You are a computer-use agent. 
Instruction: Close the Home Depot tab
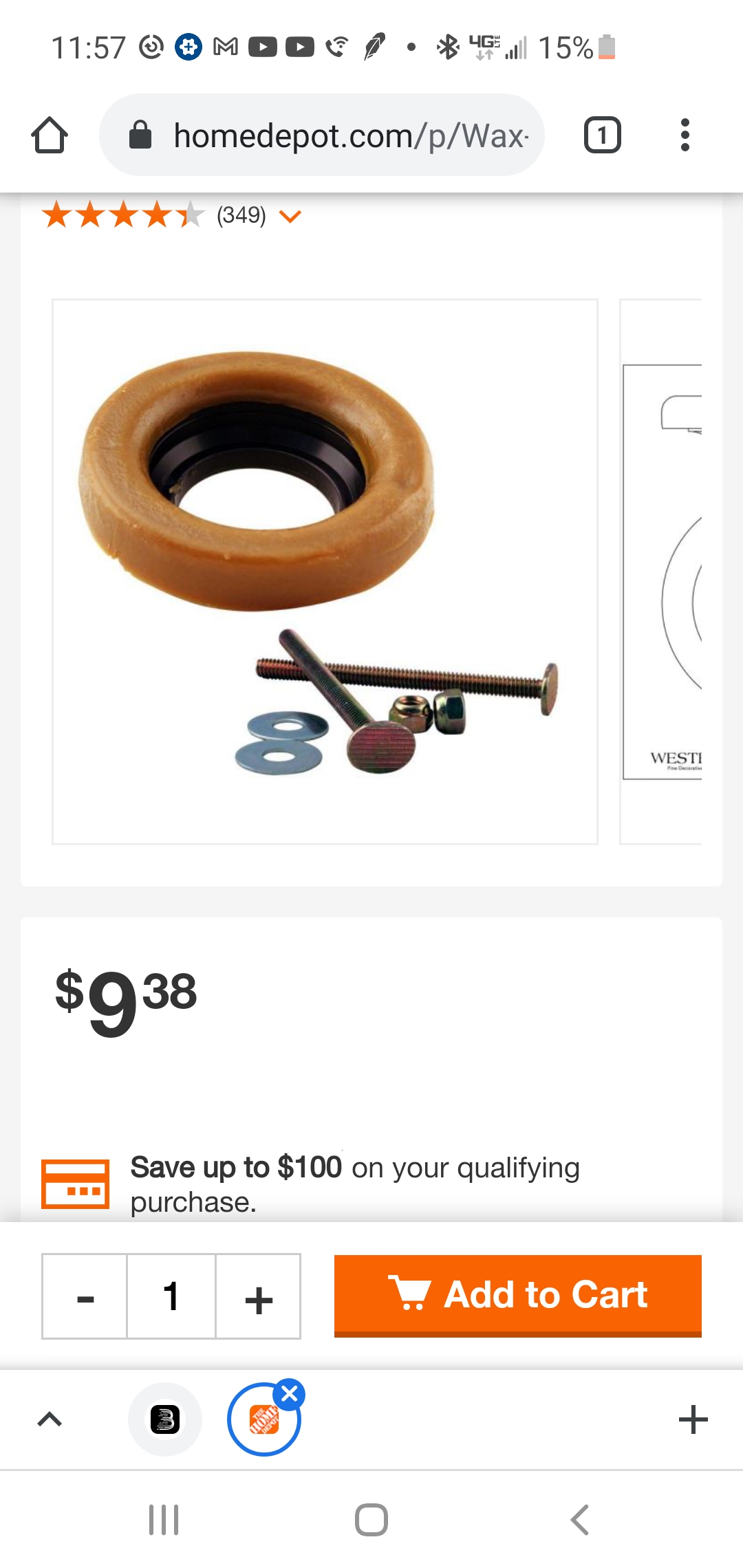coord(290,1394)
